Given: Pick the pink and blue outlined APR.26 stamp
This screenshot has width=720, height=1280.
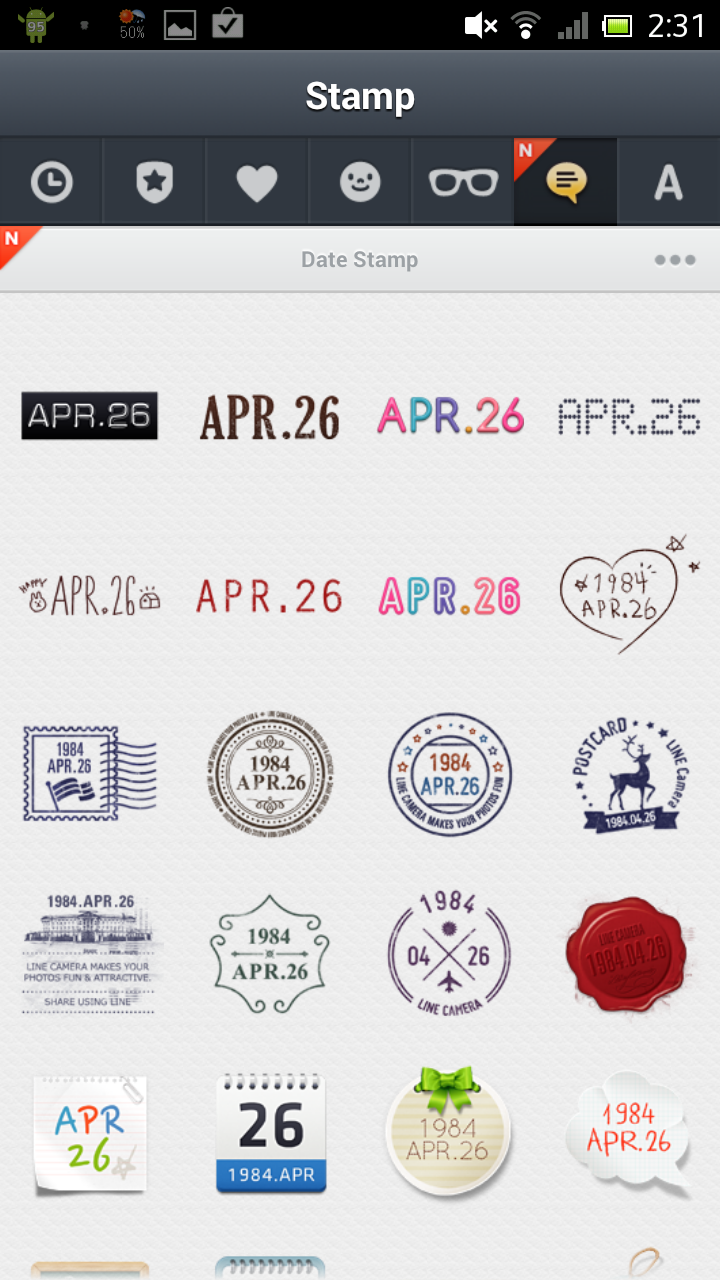Looking at the screenshot, I should coord(449,597).
